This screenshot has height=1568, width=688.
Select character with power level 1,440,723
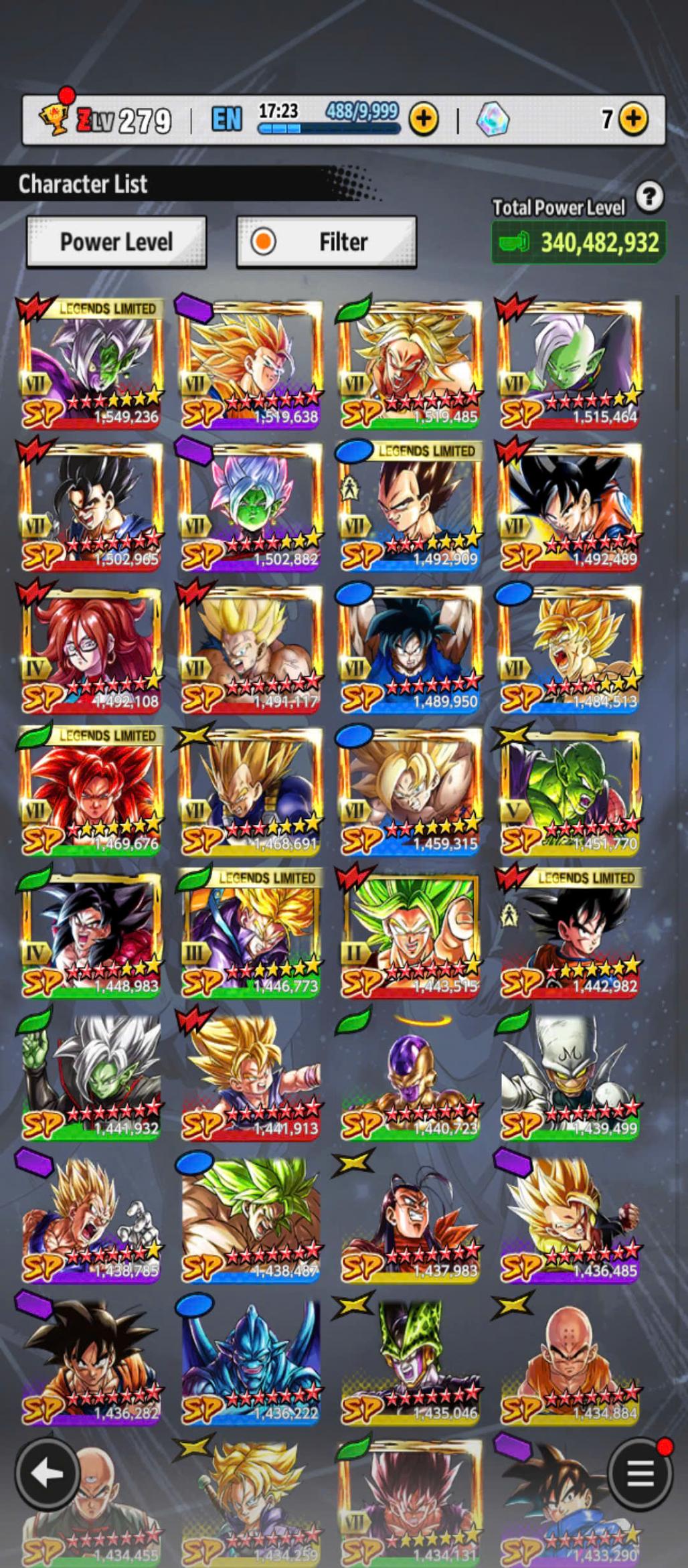click(x=410, y=1077)
